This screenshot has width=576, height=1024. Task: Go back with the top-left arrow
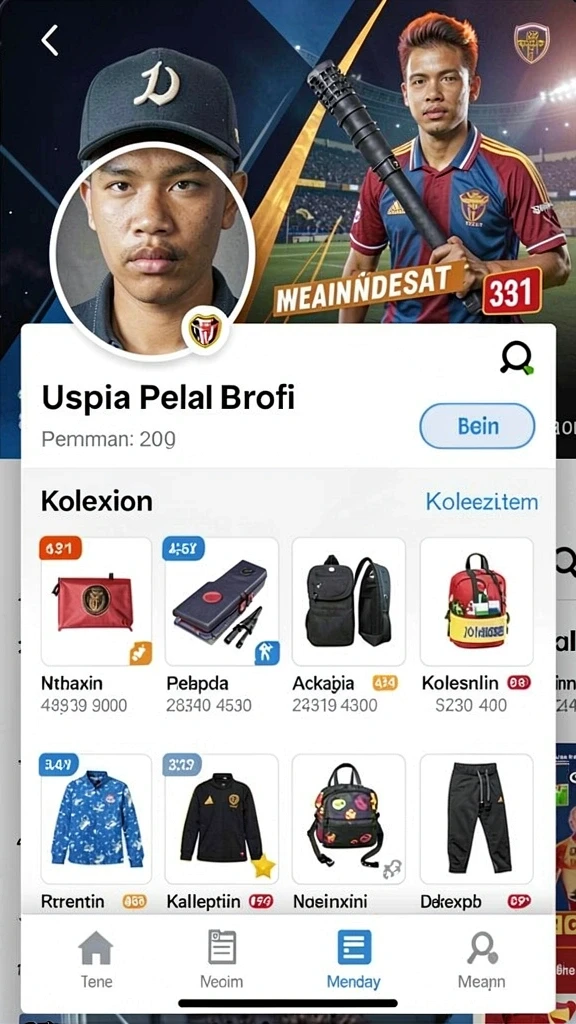coord(50,40)
